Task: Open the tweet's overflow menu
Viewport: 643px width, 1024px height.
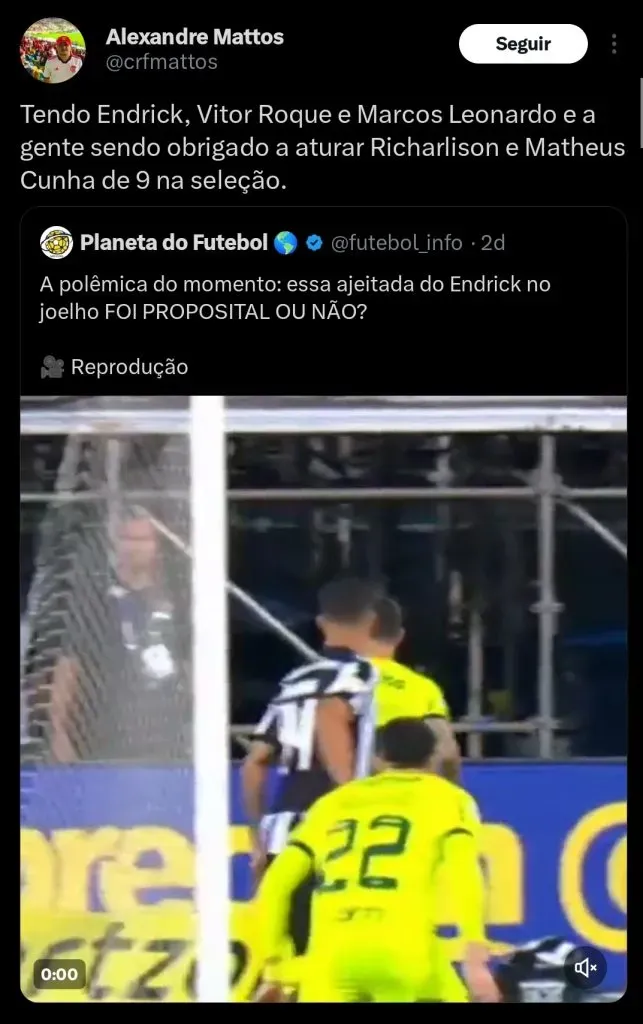Action: tap(614, 44)
